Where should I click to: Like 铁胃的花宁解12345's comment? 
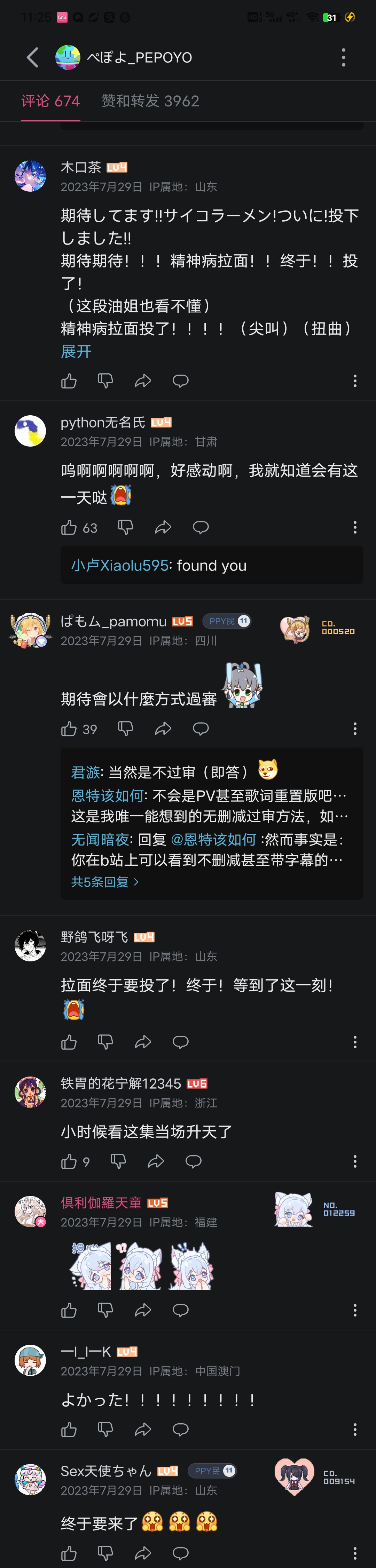[x=69, y=1161]
